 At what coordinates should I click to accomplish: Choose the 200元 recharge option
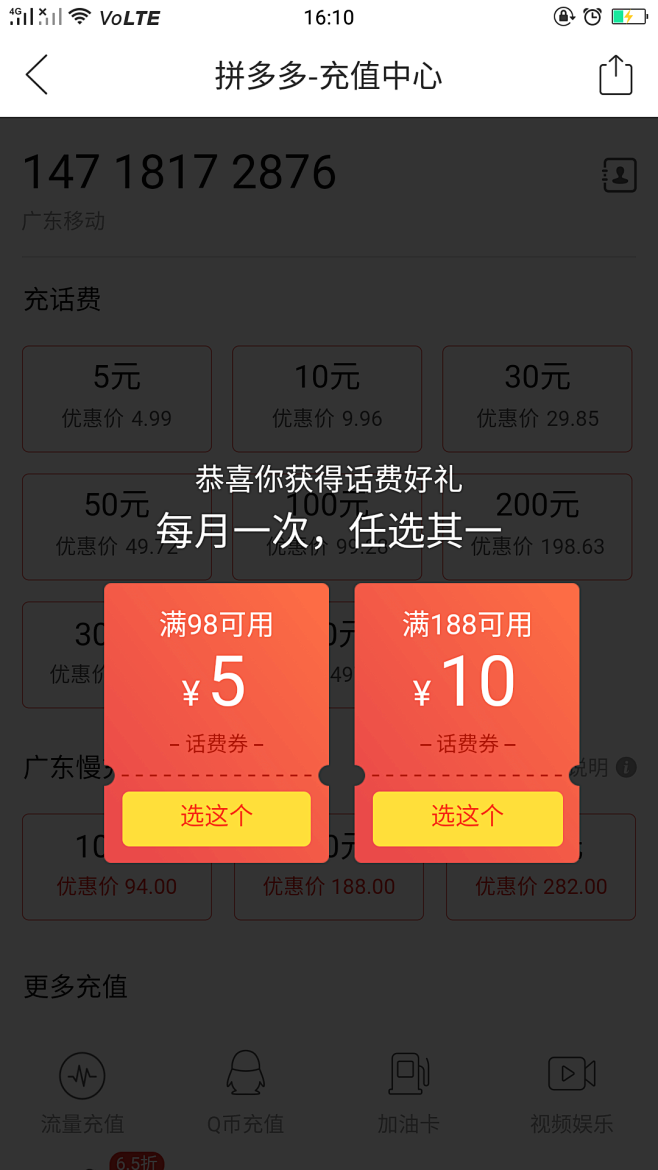537,527
